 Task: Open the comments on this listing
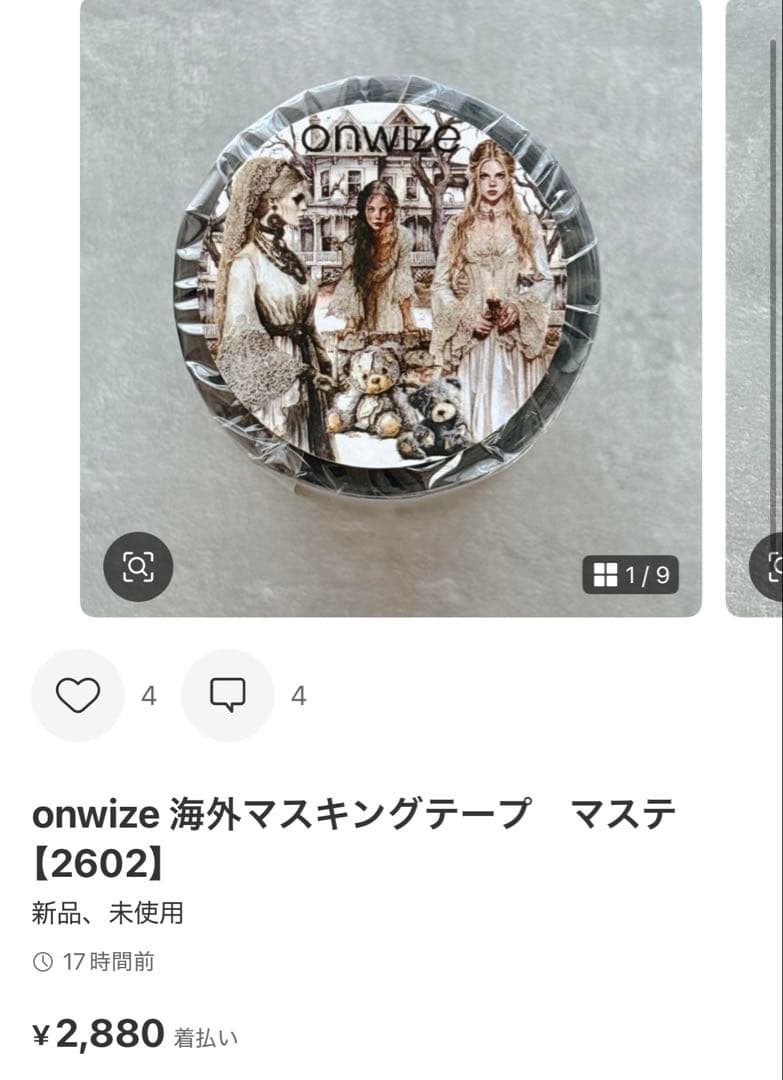click(x=228, y=695)
